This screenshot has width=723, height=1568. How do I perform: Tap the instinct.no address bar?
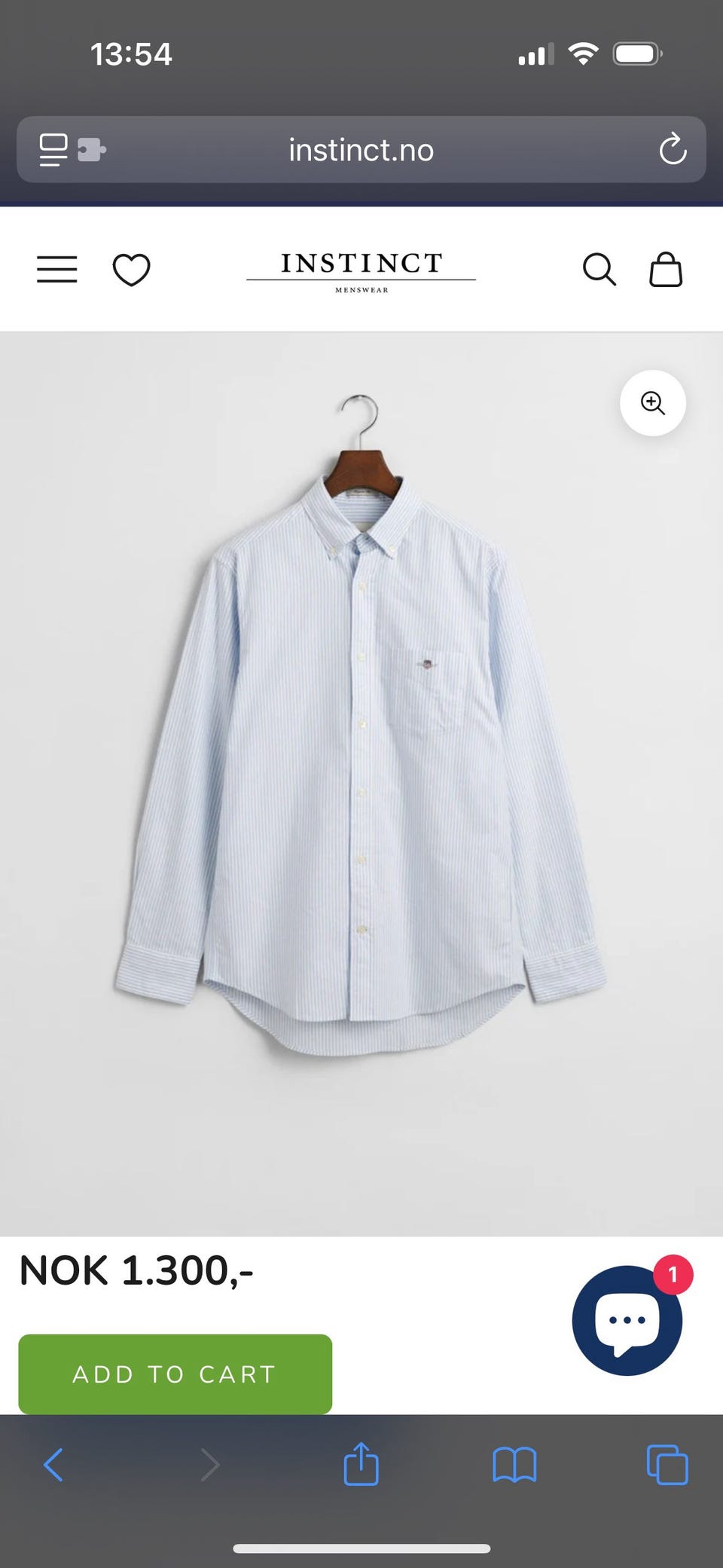tap(361, 150)
